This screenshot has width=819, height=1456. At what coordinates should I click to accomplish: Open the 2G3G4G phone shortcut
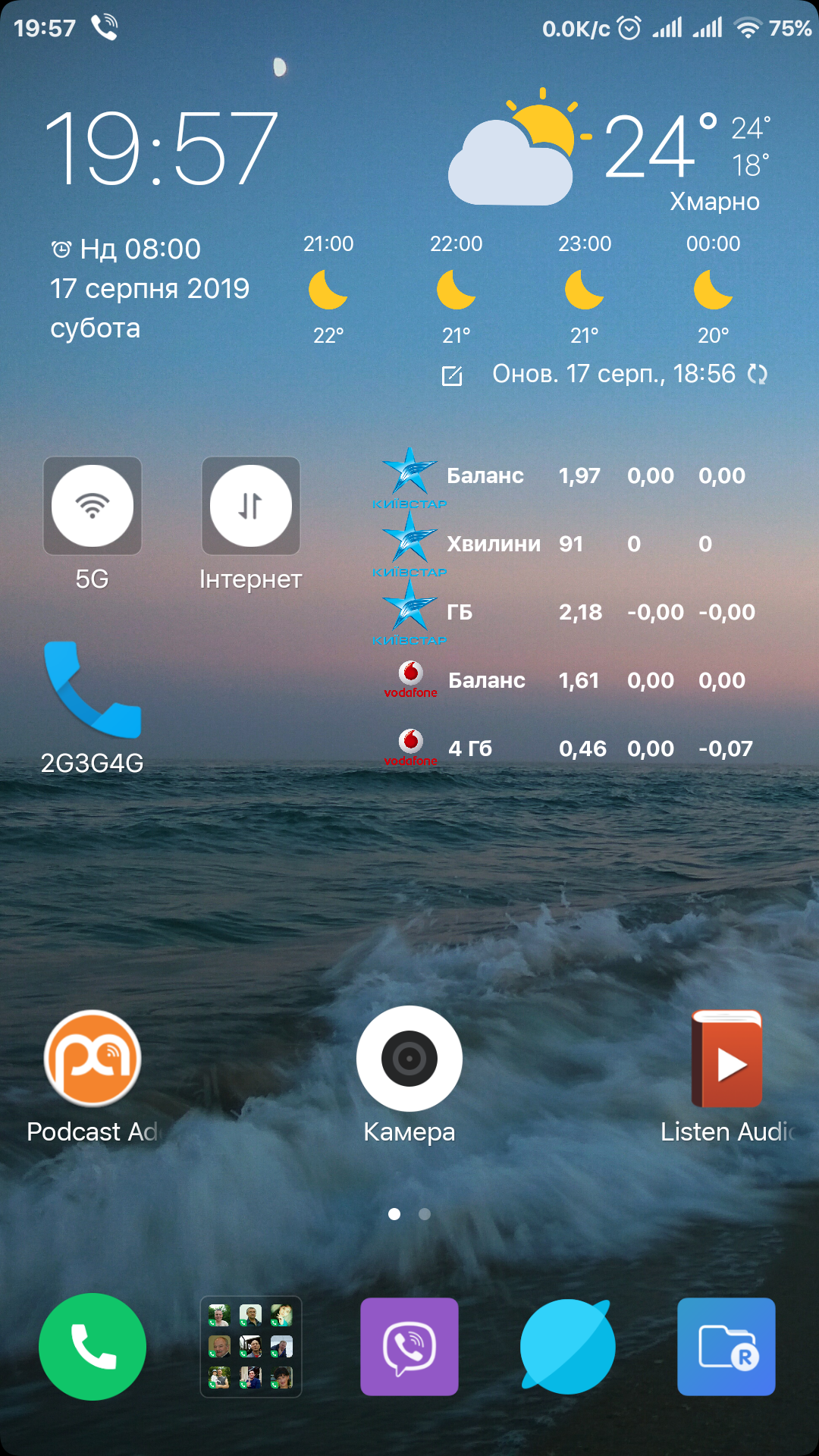coord(93,689)
